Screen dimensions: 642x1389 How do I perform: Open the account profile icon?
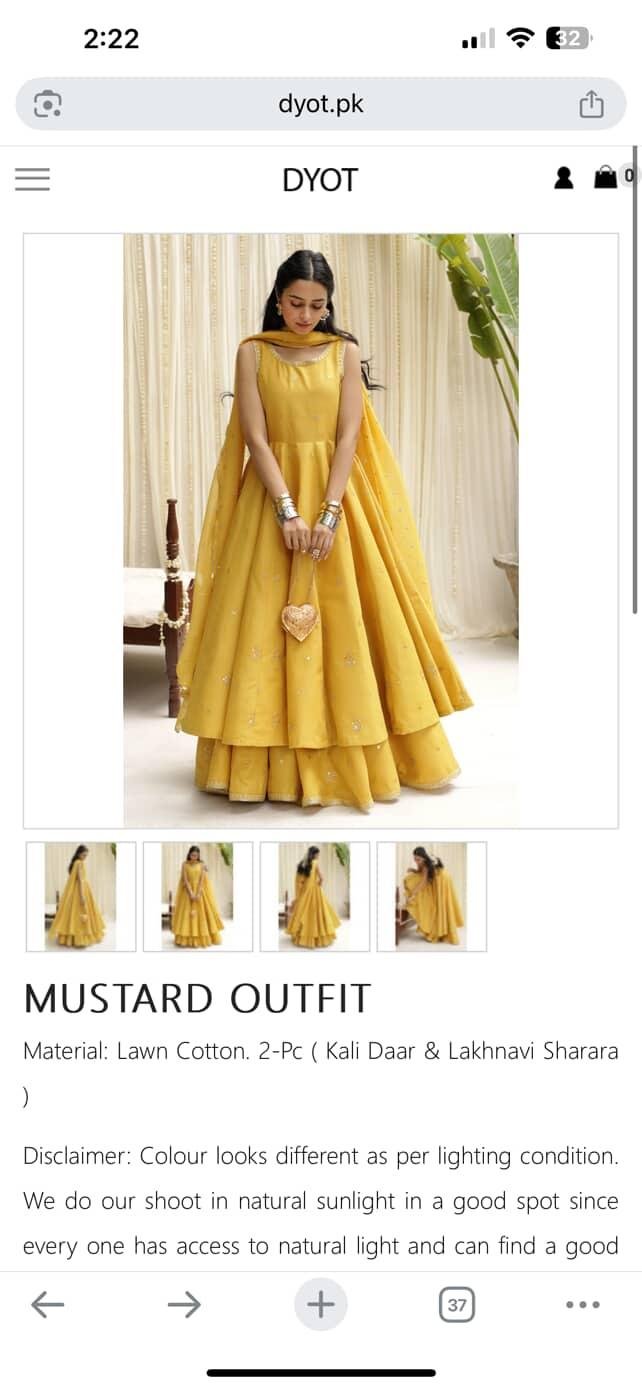564,178
